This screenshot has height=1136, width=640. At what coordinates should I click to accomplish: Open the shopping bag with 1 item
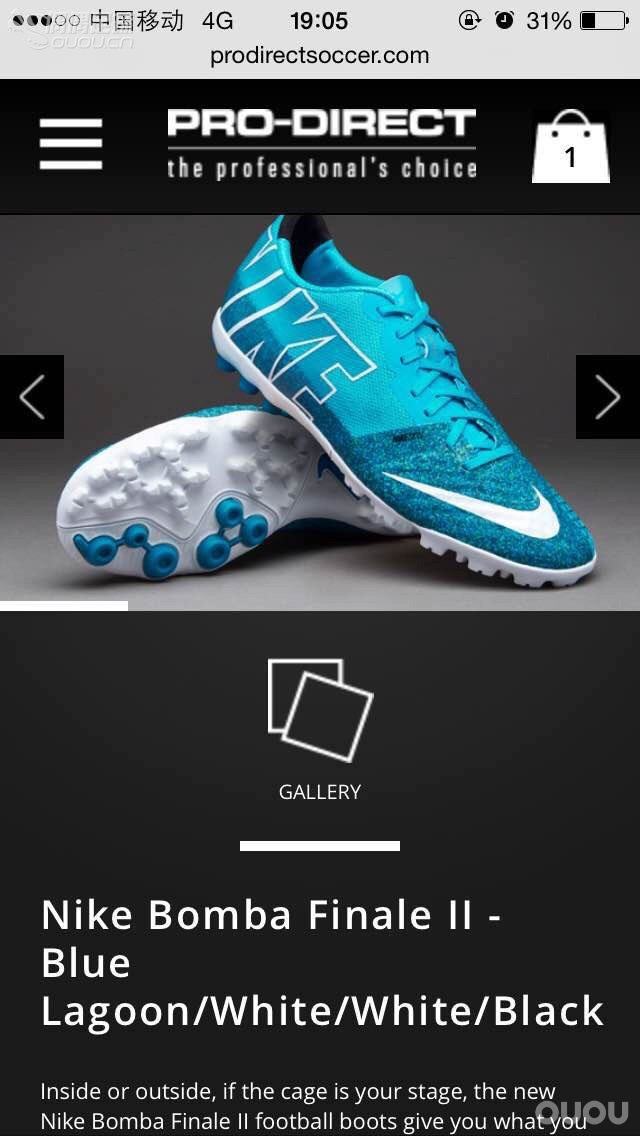tap(570, 147)
